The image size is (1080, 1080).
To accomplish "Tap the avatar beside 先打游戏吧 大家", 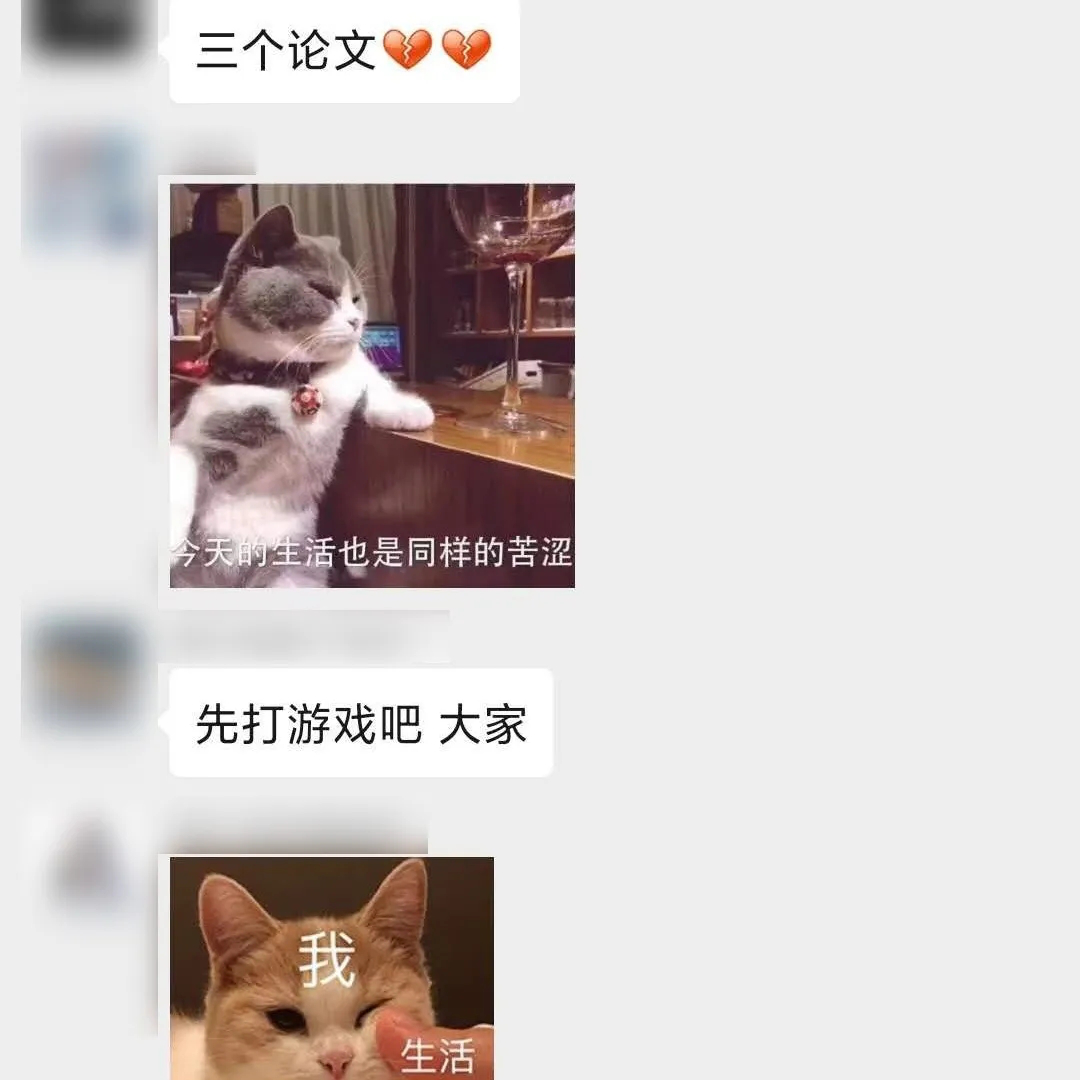I will 86,672.
